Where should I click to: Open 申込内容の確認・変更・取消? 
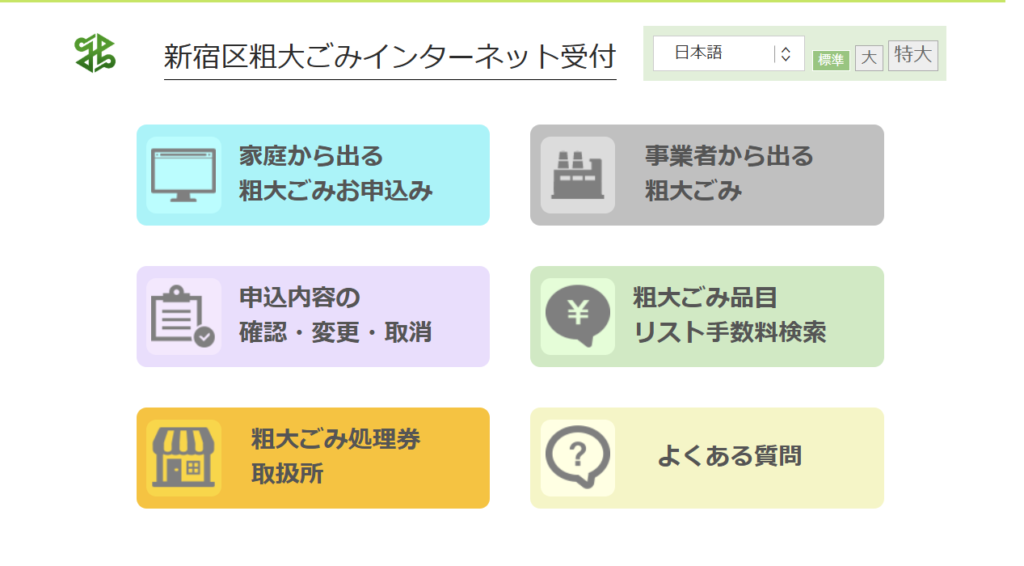pos(313,316)
